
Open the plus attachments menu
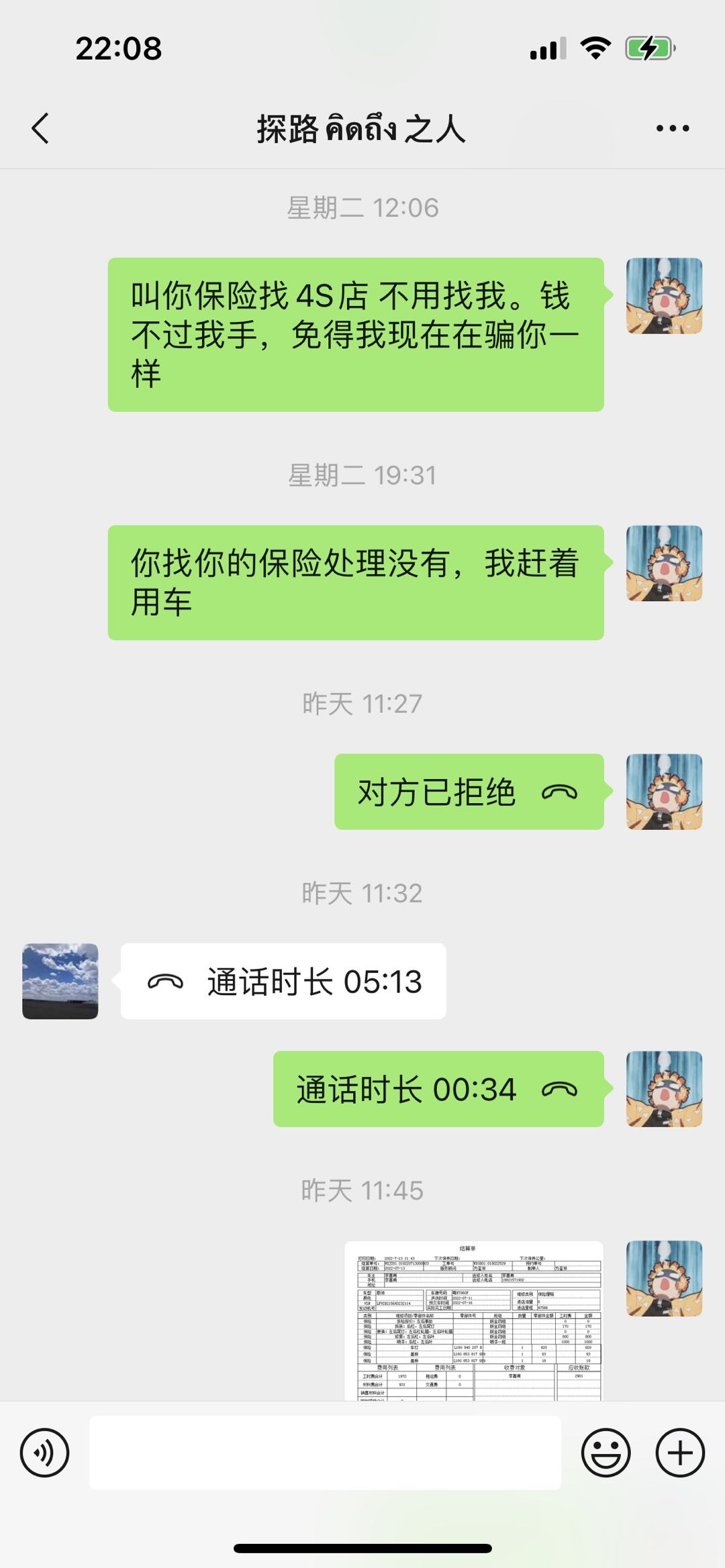[x=680, y=1453]
